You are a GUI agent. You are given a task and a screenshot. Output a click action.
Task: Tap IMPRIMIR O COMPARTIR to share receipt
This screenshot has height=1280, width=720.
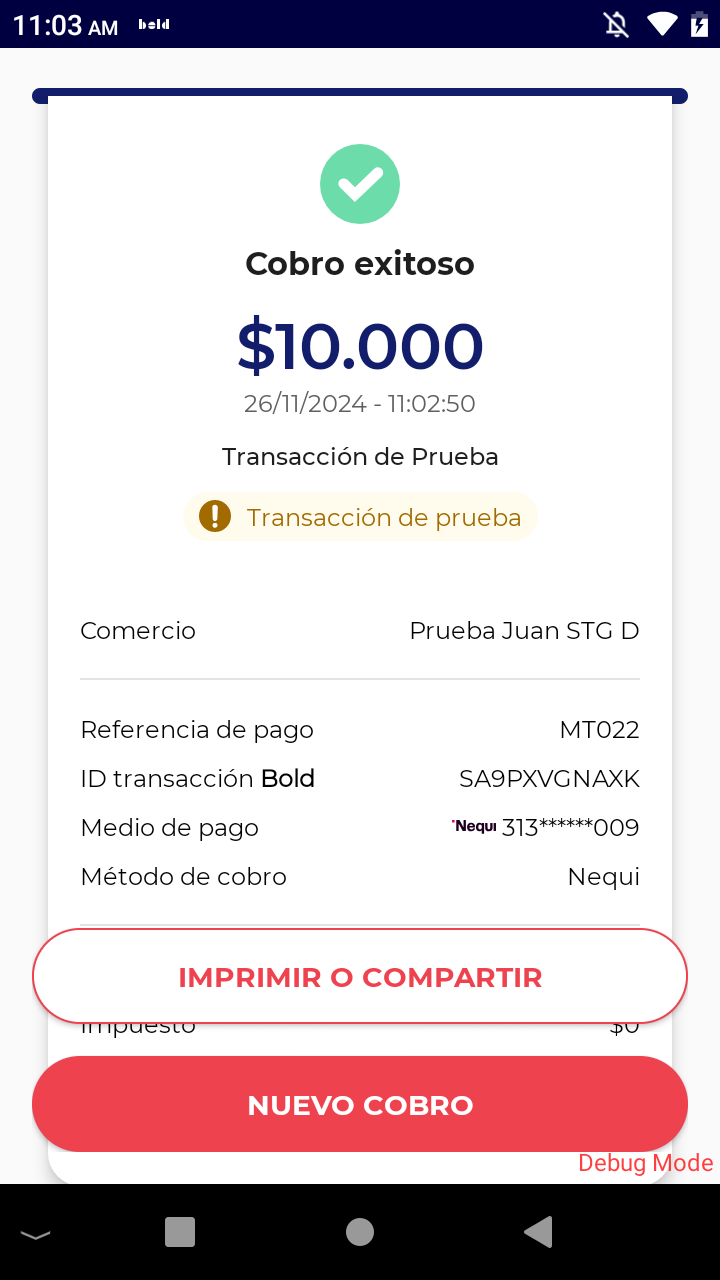[360, 976]
